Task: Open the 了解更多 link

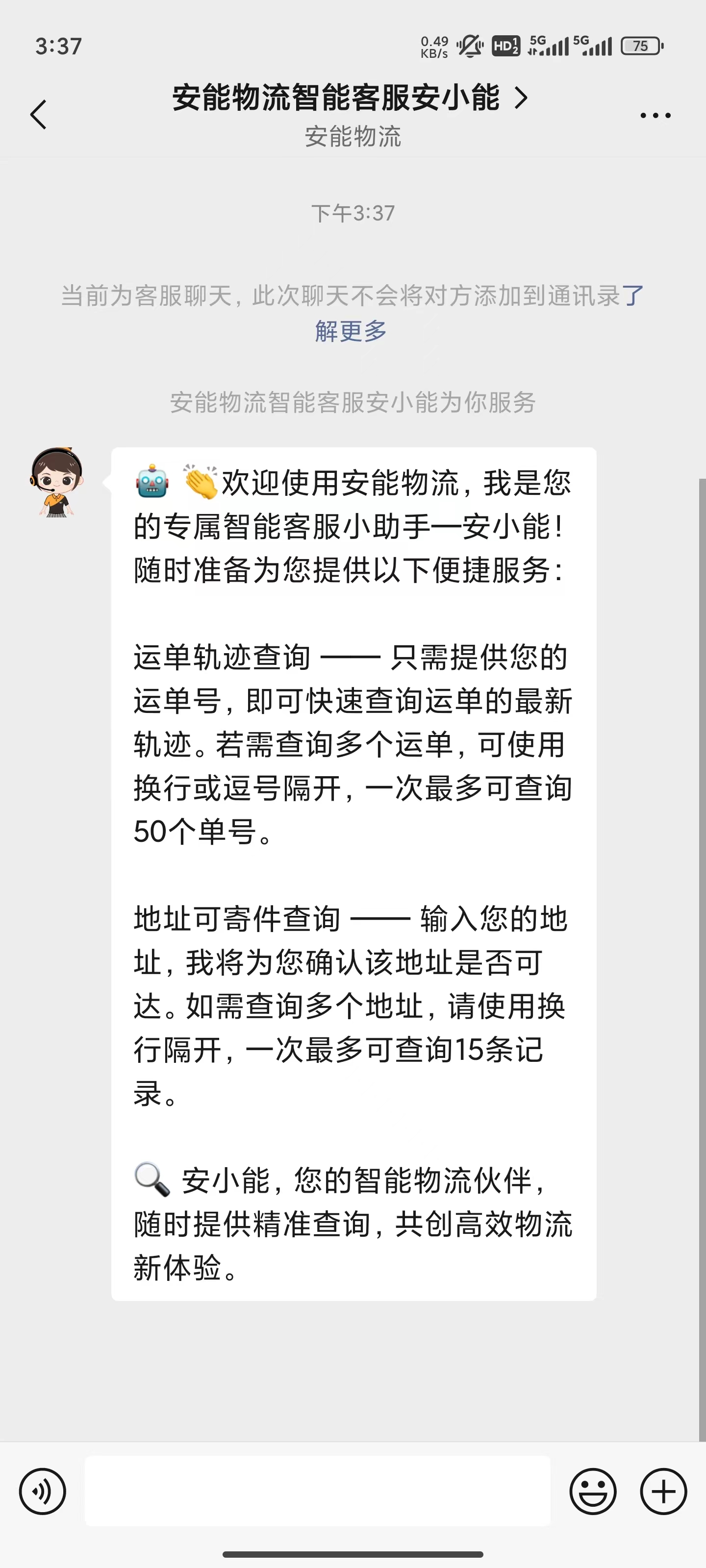Action: (352, 331)
